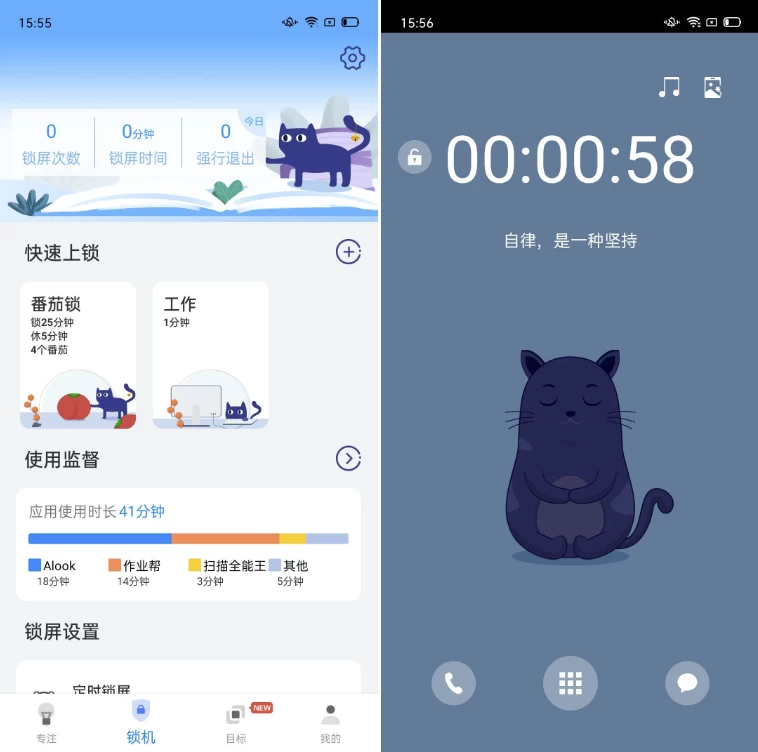
Task: Switch to the 我的 tab
Action: click(330, 722)
